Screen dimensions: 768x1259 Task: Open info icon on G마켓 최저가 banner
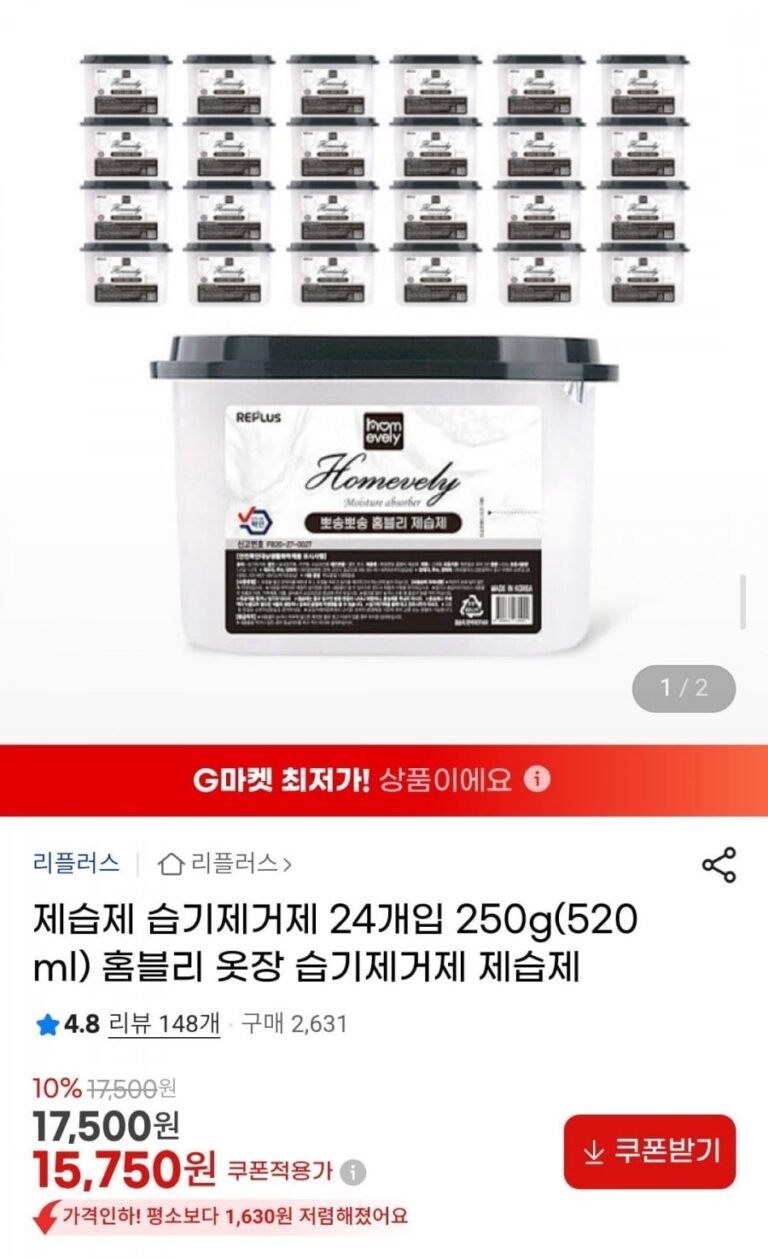coord(538,779)
